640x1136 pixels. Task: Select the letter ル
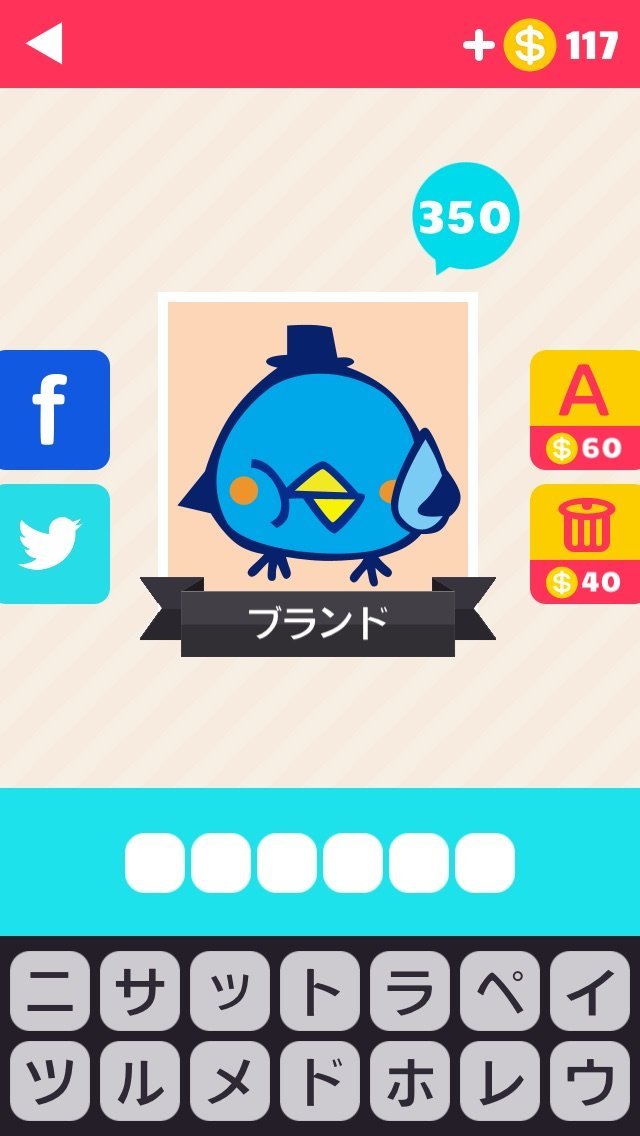point(140,1081)
